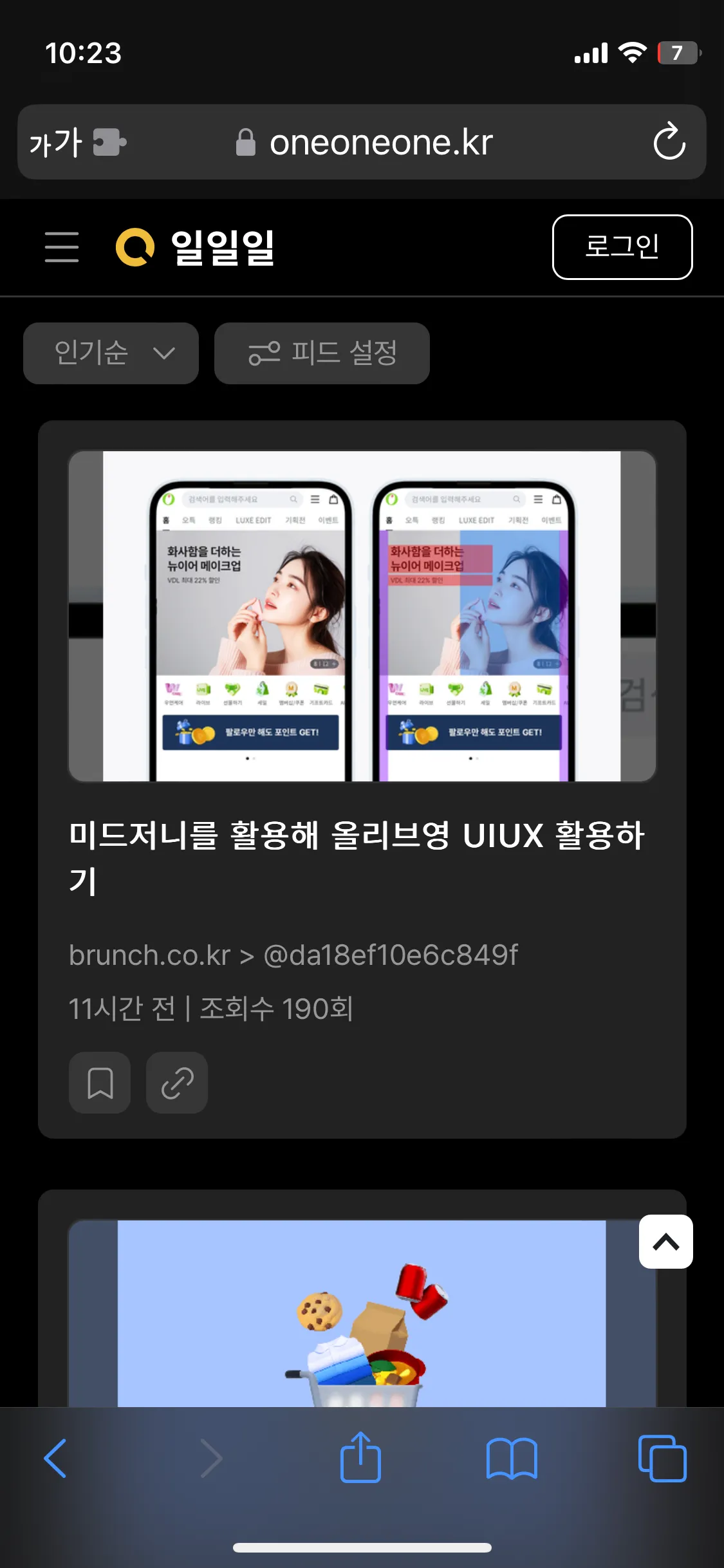Screen dimensions: 724x1568
Task: Tap the oneoneone.kr address bar
Action: [x=380, y=142]
